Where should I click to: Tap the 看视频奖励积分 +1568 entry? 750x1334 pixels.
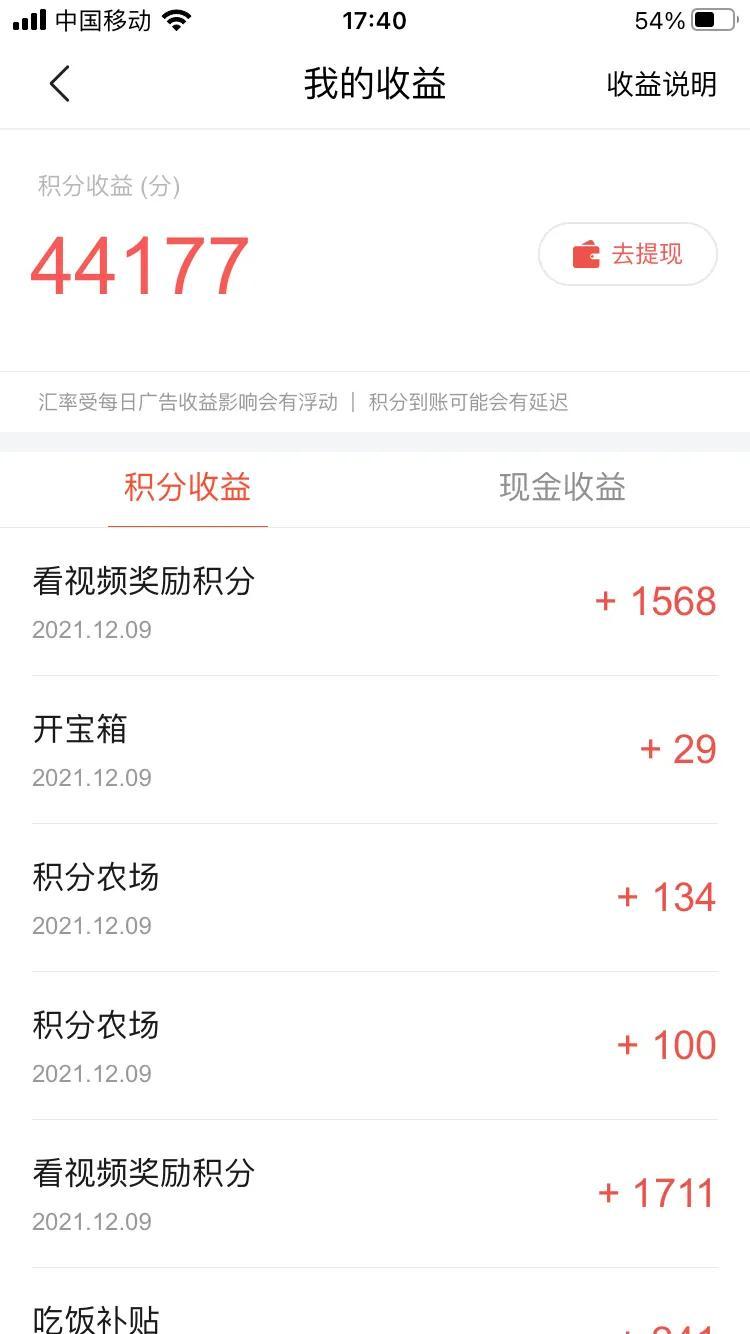375,600
